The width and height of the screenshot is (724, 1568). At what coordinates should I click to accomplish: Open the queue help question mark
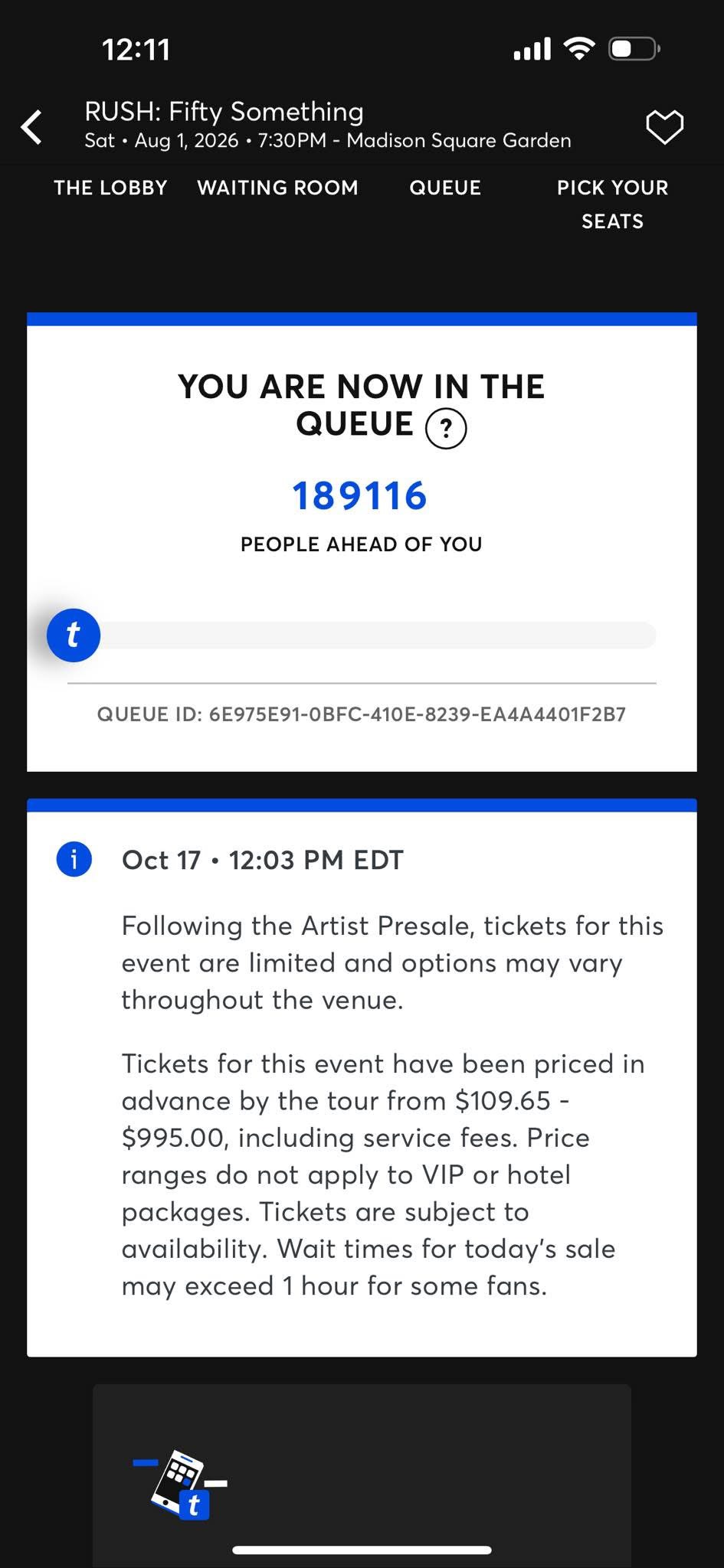[446, 429]
